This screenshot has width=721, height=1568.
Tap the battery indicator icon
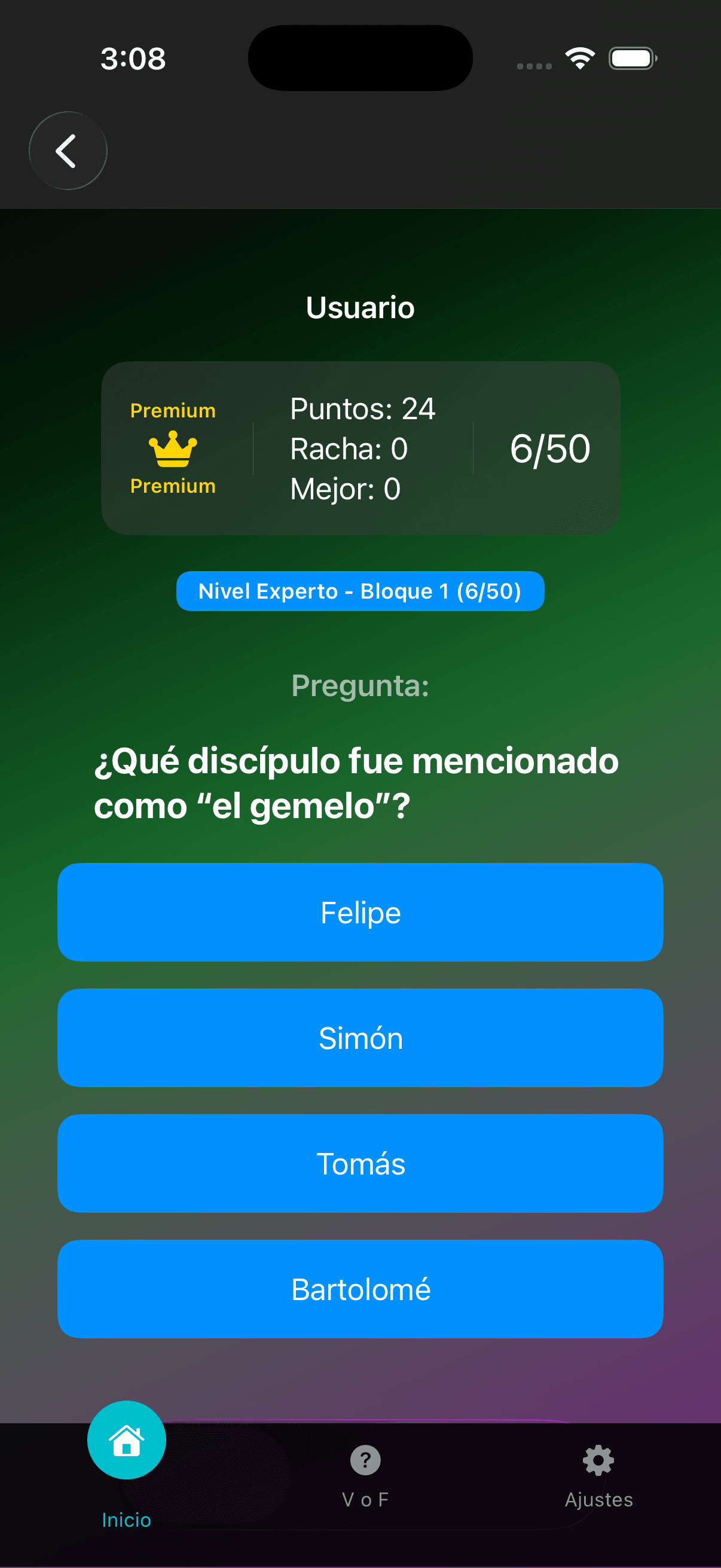pos(631,57)
